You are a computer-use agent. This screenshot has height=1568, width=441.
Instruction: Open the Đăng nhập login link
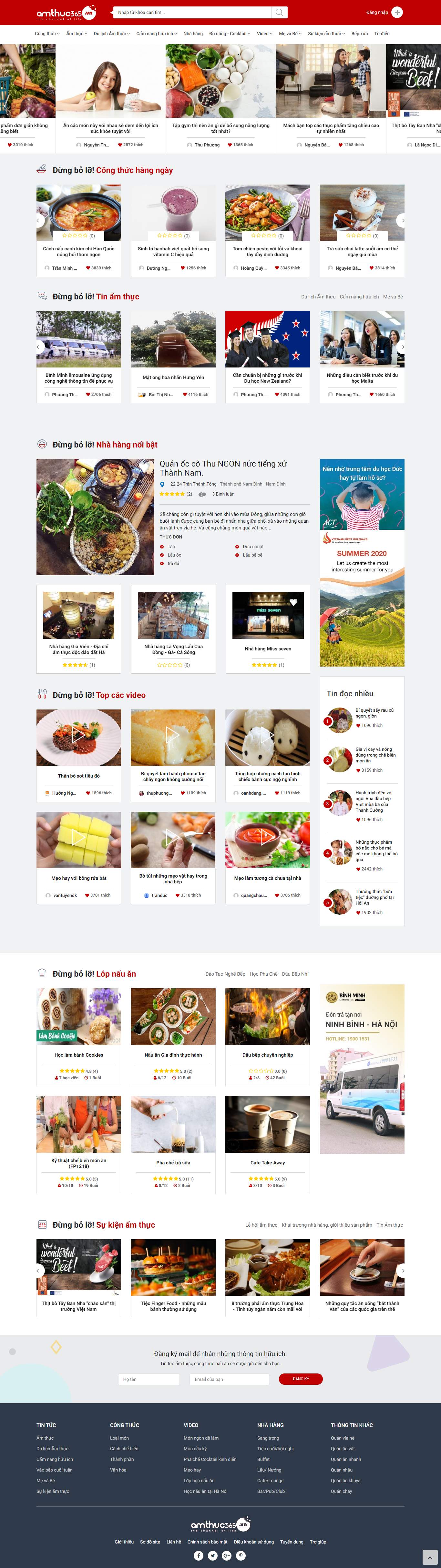376,12
